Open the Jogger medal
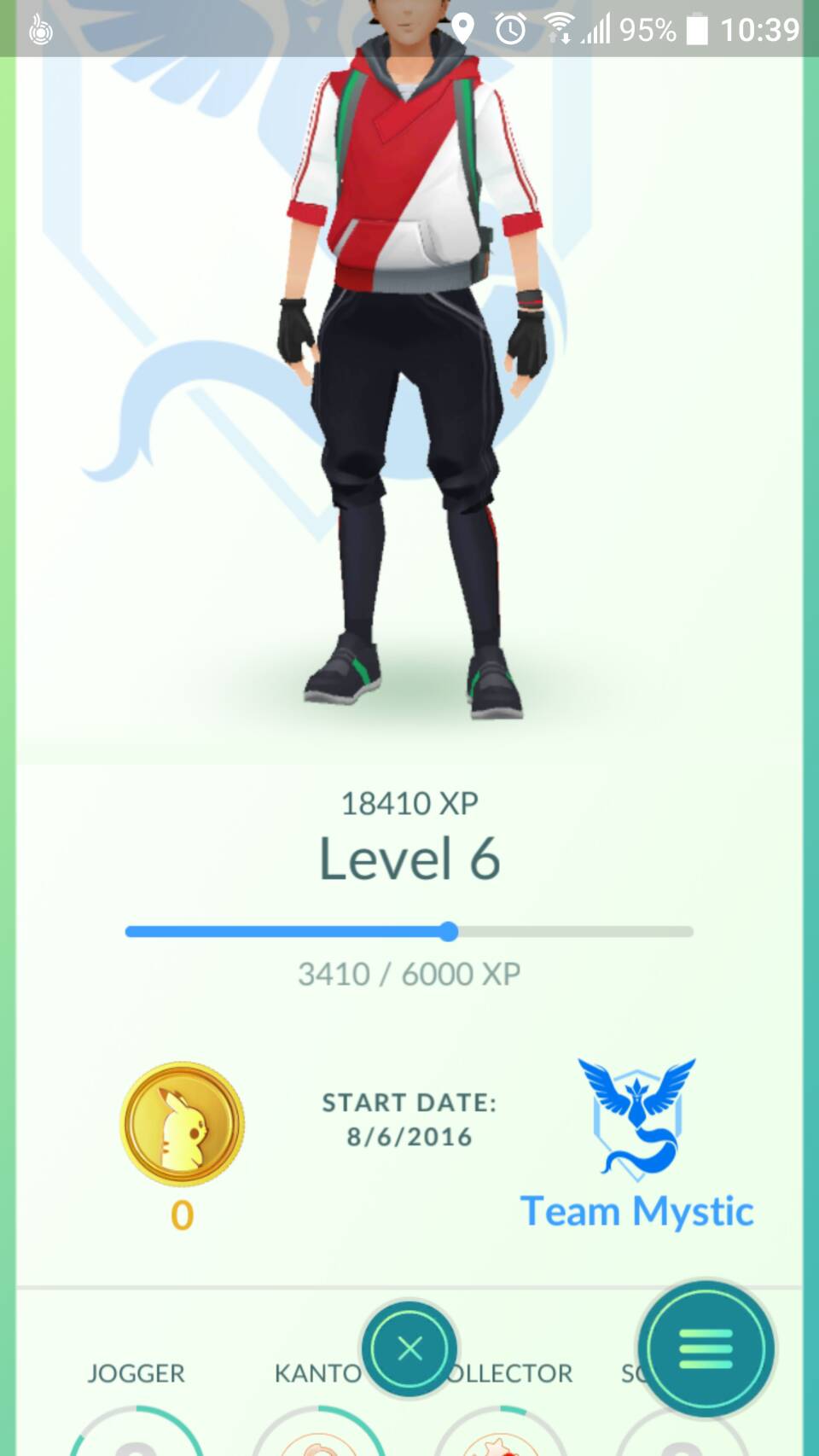Image resolution: width=819 pixels, height=1456 pixels. tap(136, 1427)
